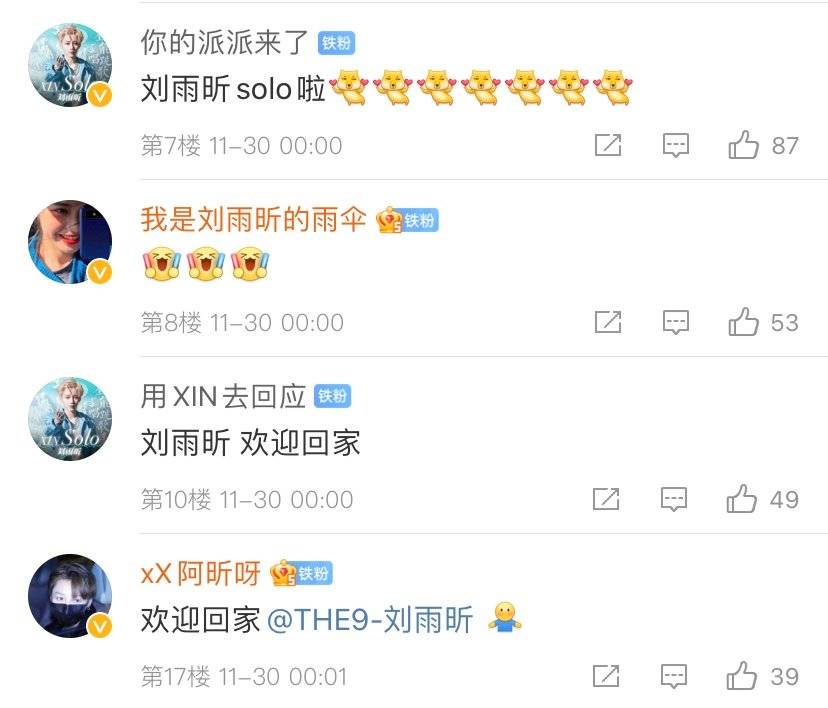
Task: Open profile avatar of 你的派派来了
Action: click(x=69, y=64)
